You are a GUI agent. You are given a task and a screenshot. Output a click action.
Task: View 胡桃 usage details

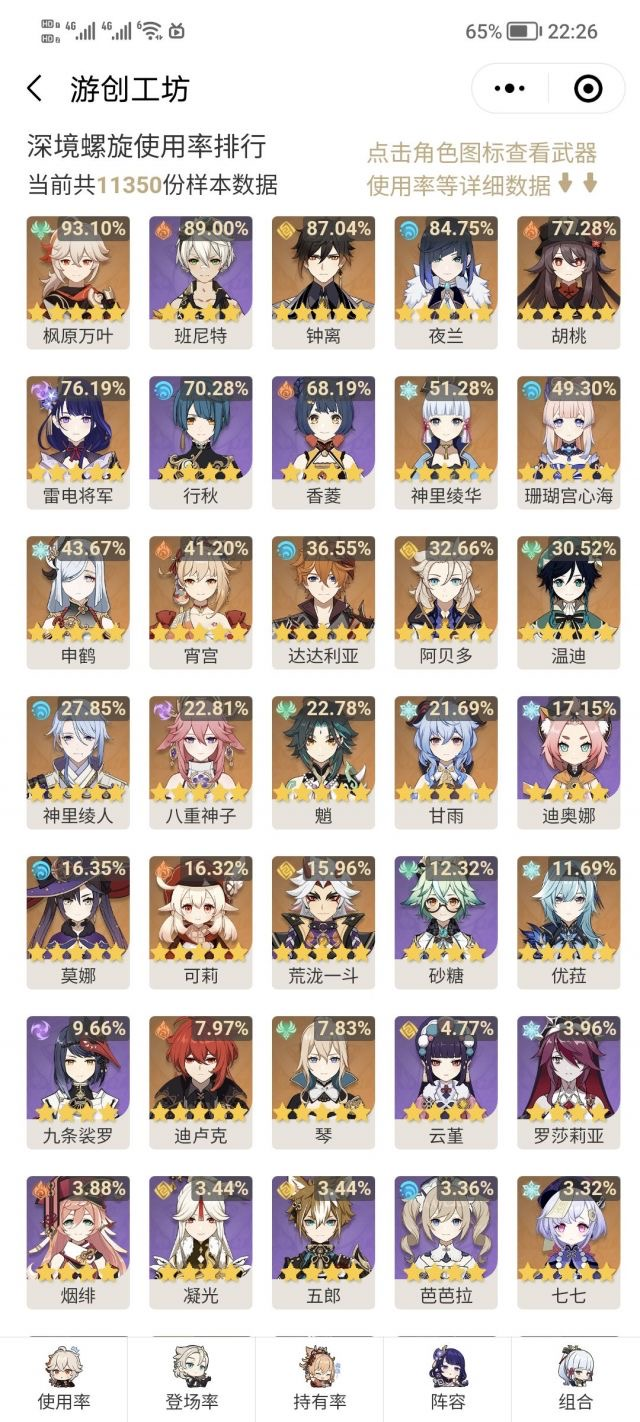[568, 270]
